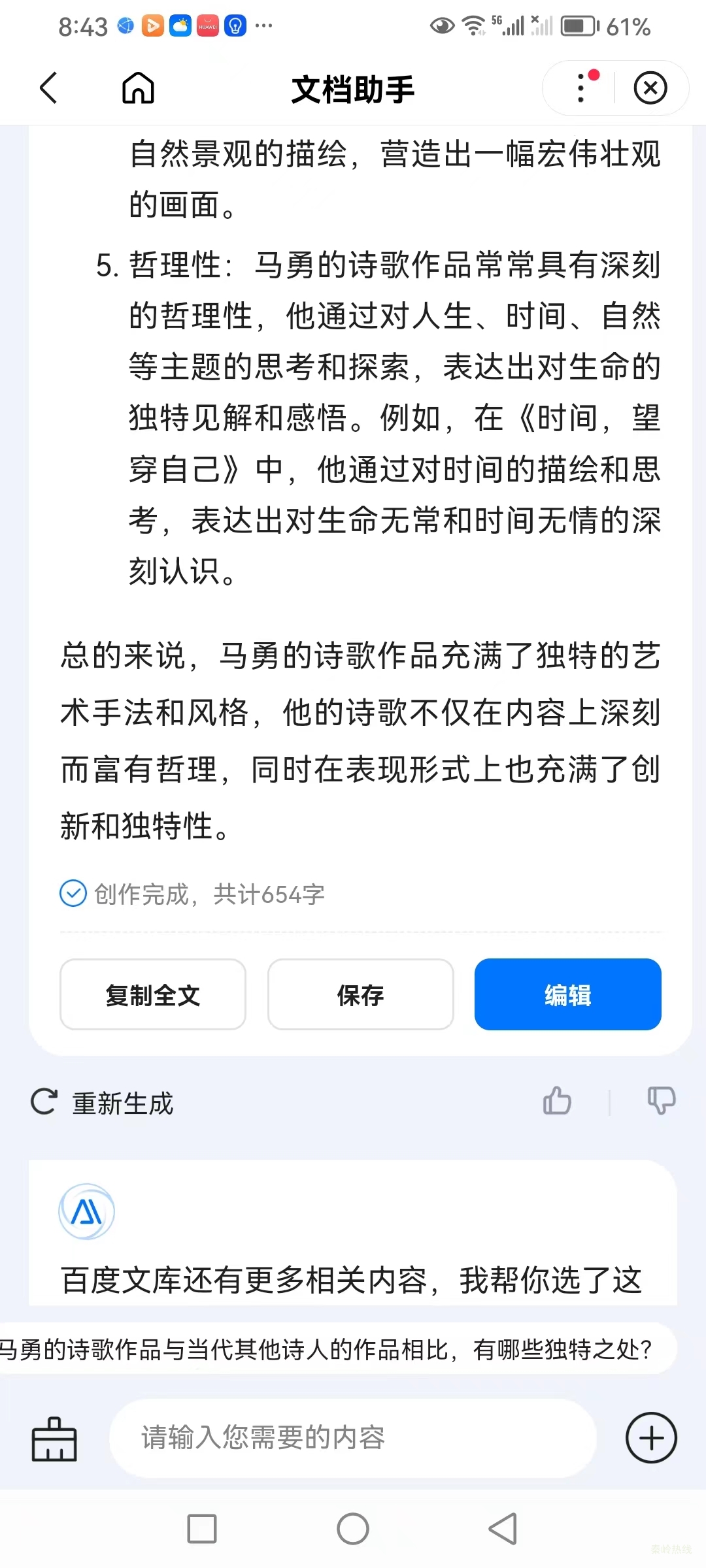
Task: Open the toolbox icon beside input
Action: coord(54,1439)
